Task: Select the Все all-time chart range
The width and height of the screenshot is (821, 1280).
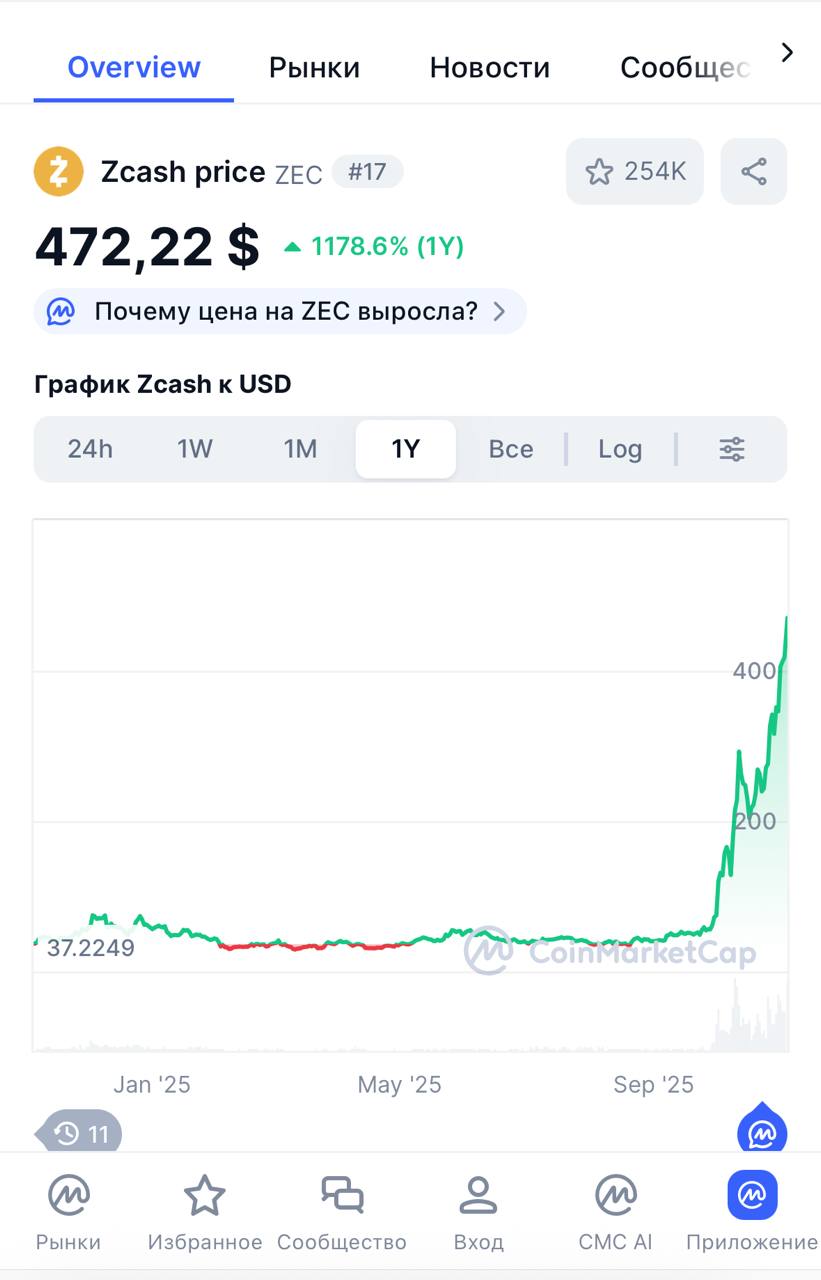Action: tap(511, 449)
